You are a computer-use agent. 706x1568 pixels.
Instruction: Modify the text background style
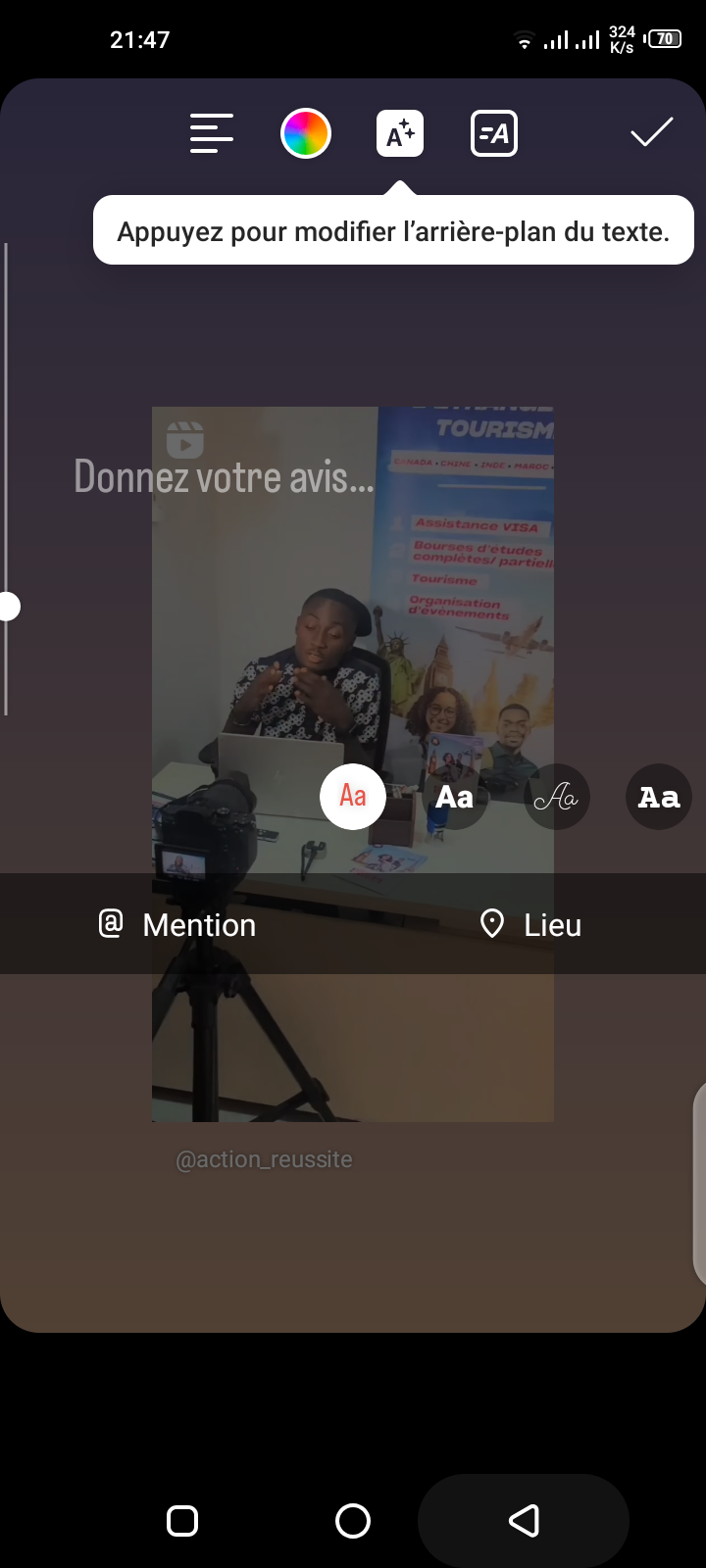click(400, 133)
